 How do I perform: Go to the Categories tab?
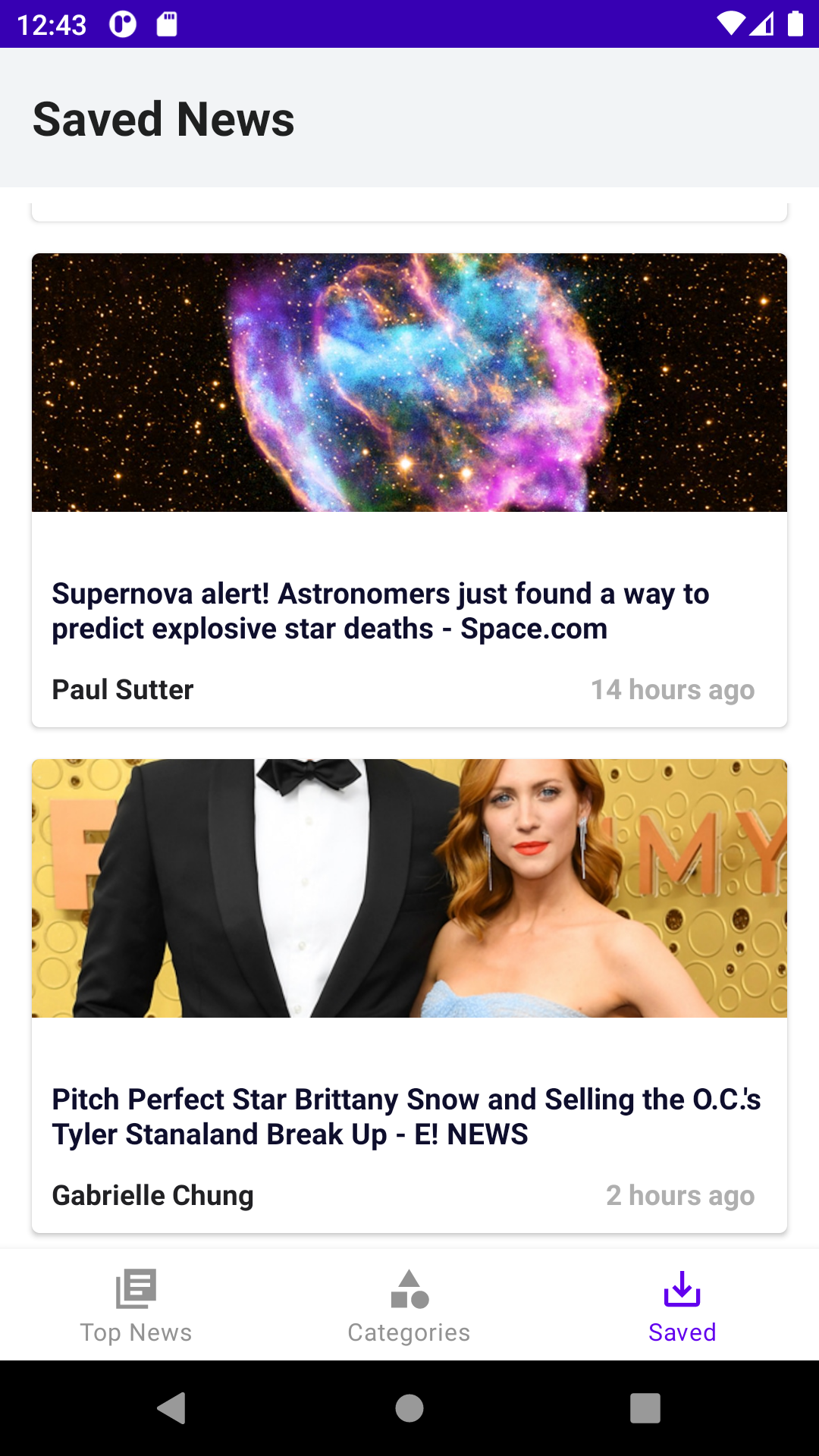pyautogui.click(x=409, y=1306)
